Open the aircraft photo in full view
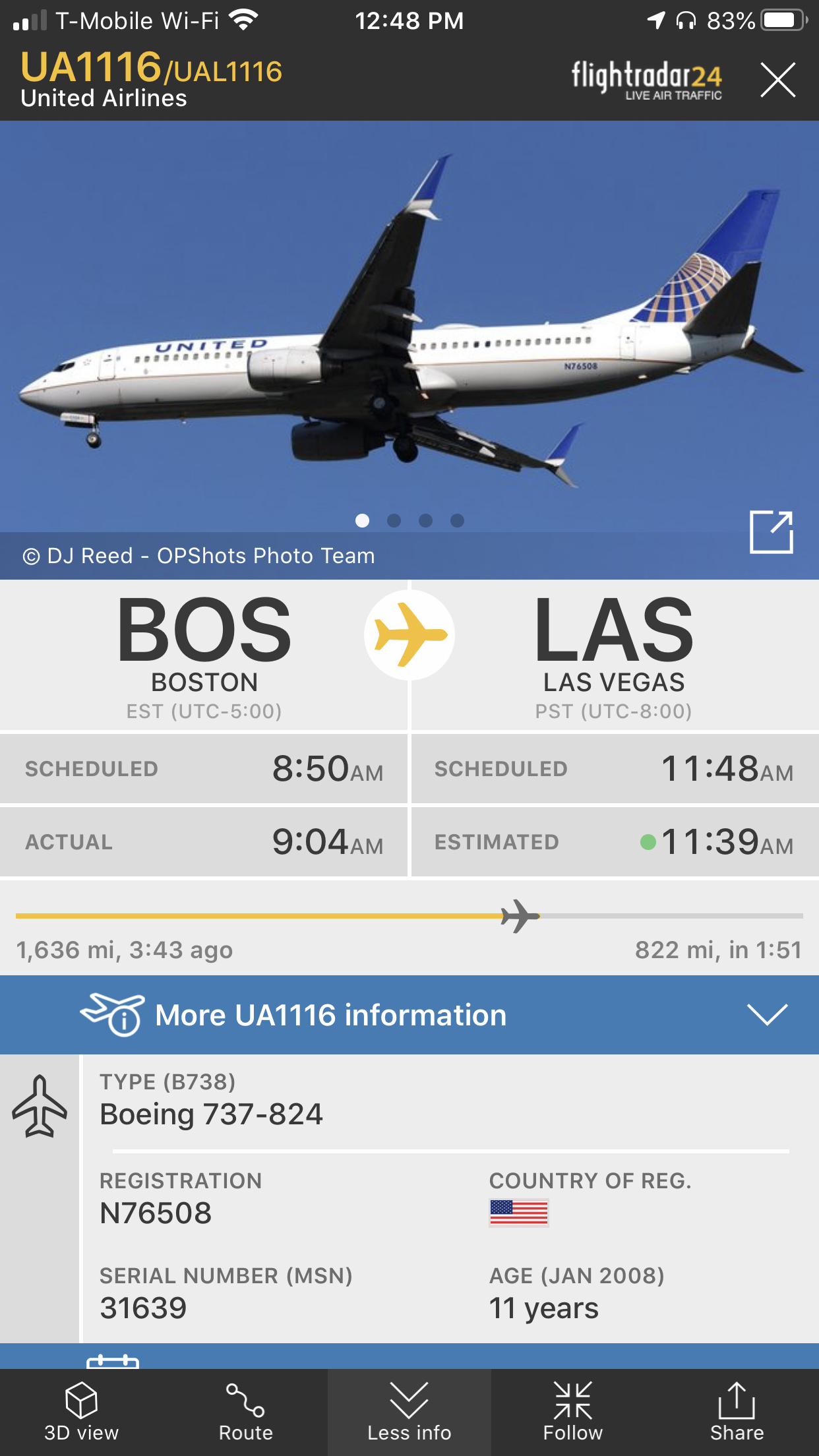This screenshot has width=819, height=1456. [x=771, y=532]
